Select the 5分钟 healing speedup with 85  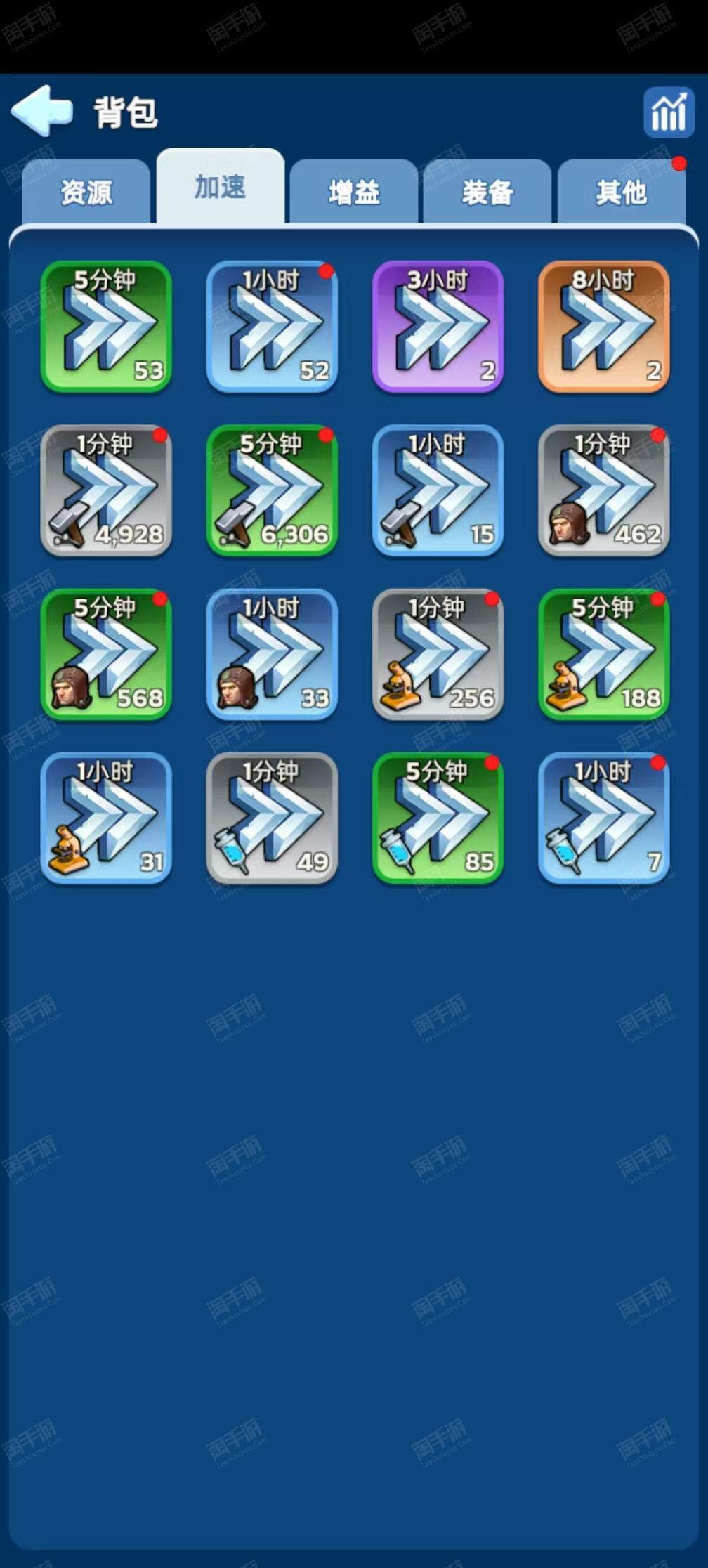pyautogui.click(x=438, y=818)
